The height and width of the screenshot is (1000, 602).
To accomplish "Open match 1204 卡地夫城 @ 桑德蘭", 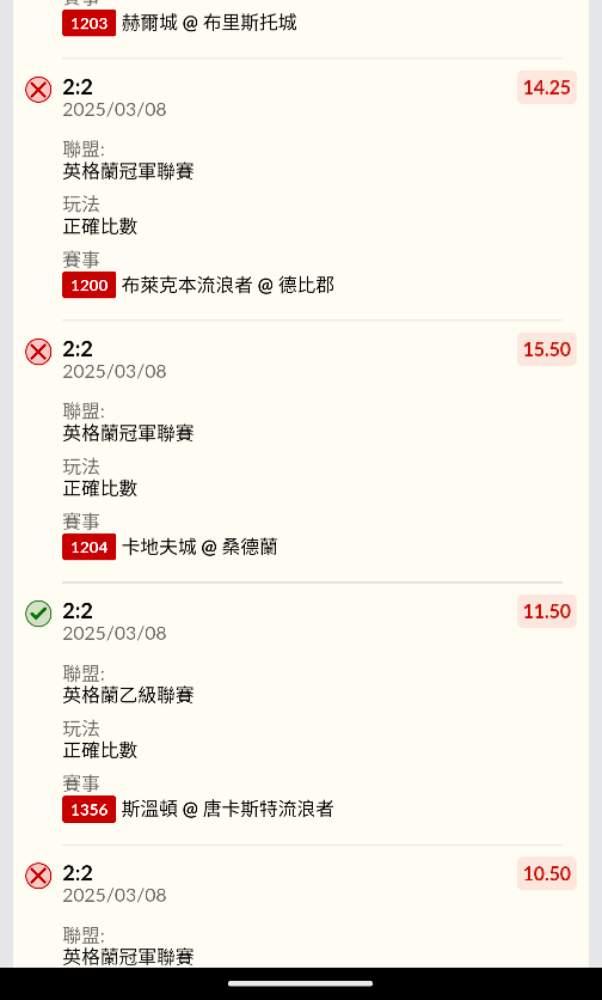I will pyautogui.click(x=170, y=547).
